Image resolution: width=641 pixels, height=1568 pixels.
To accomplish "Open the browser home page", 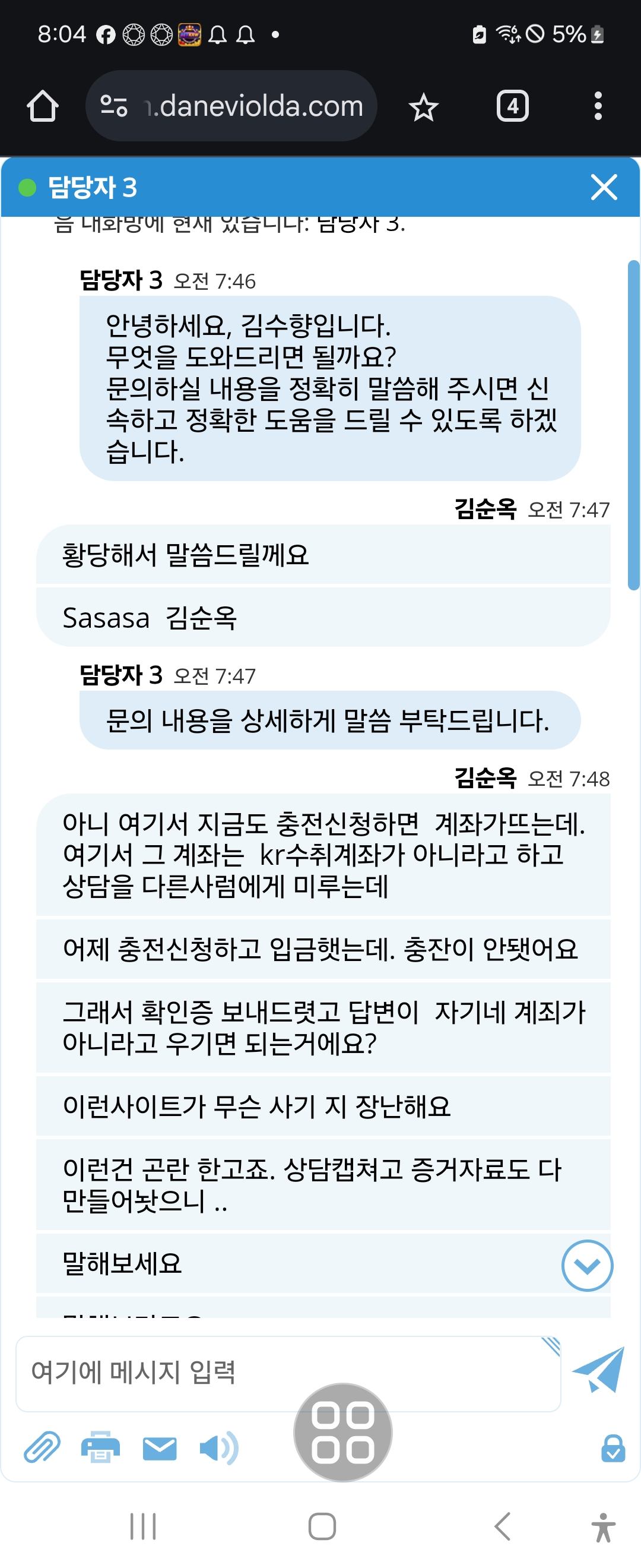I will 43,106.
